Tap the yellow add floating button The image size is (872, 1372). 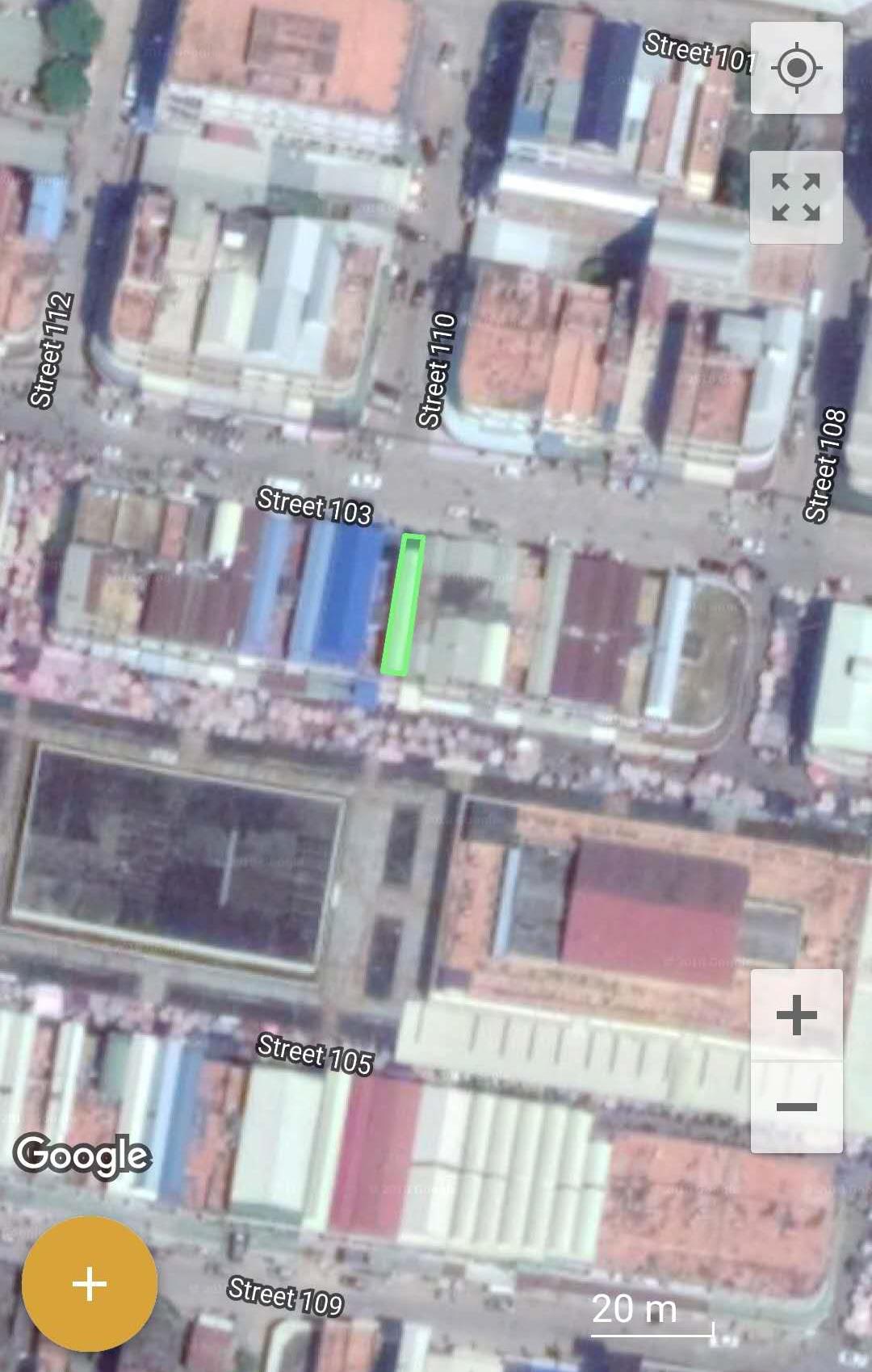(90, 1283)
